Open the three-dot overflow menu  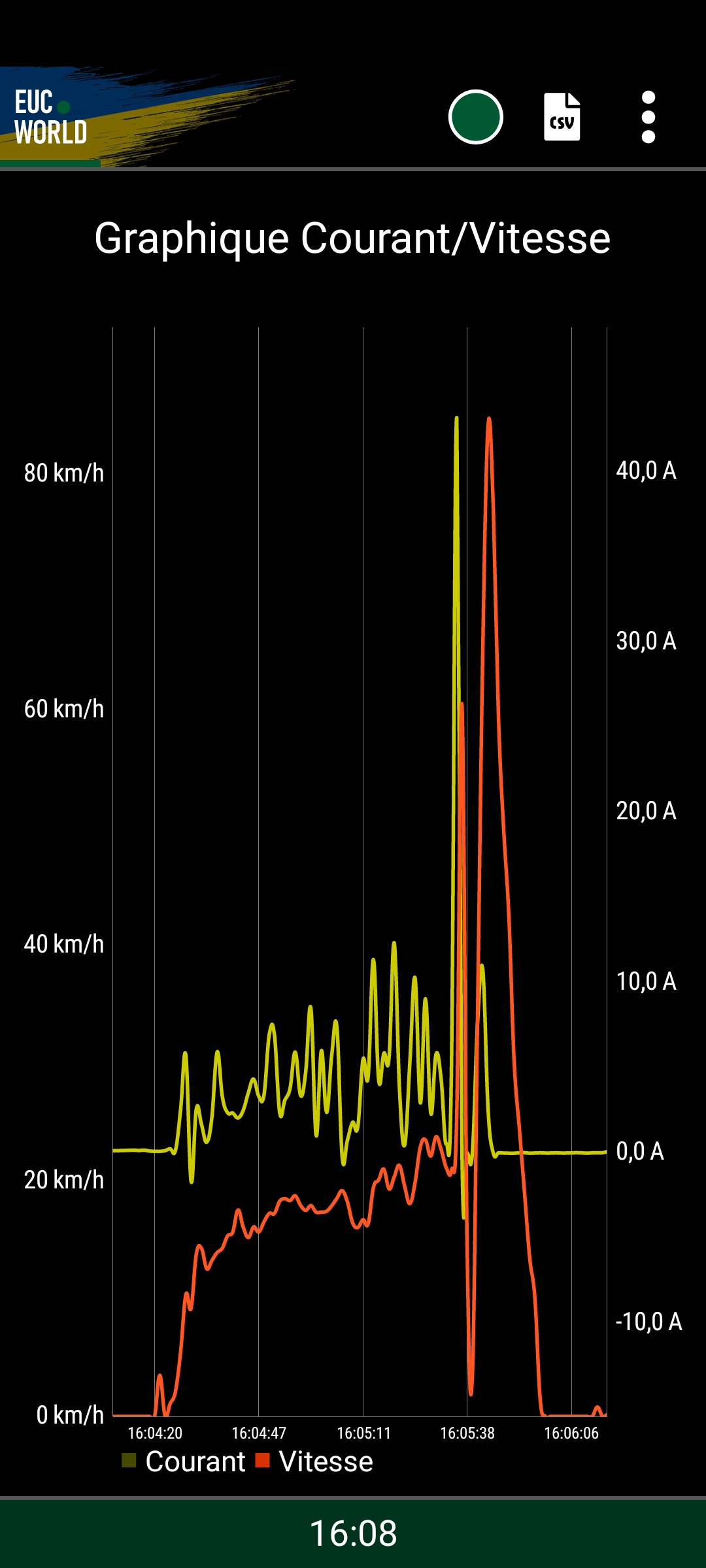tap(648, 117)
